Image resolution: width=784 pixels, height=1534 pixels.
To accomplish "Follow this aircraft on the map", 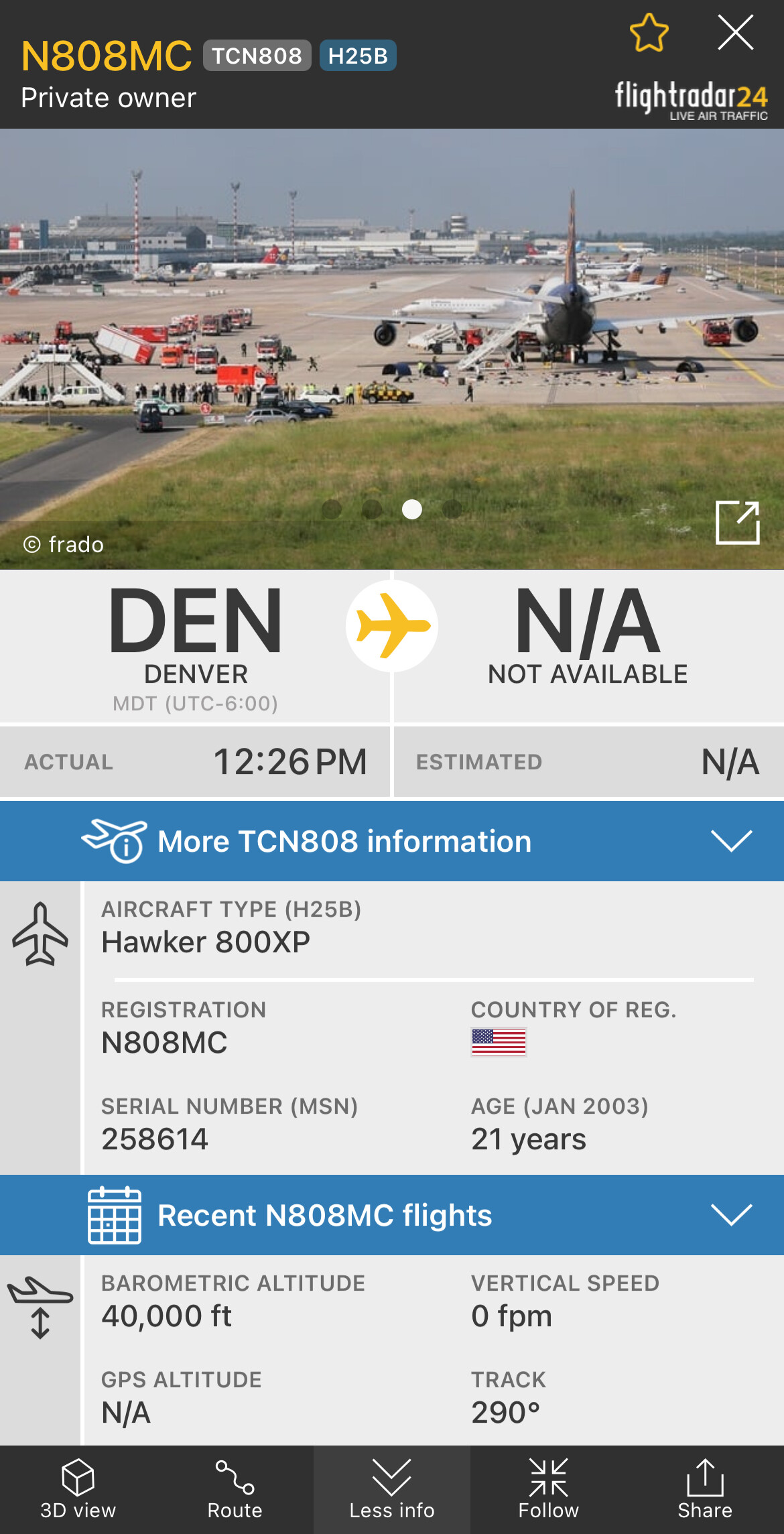I will (548, 1489).
